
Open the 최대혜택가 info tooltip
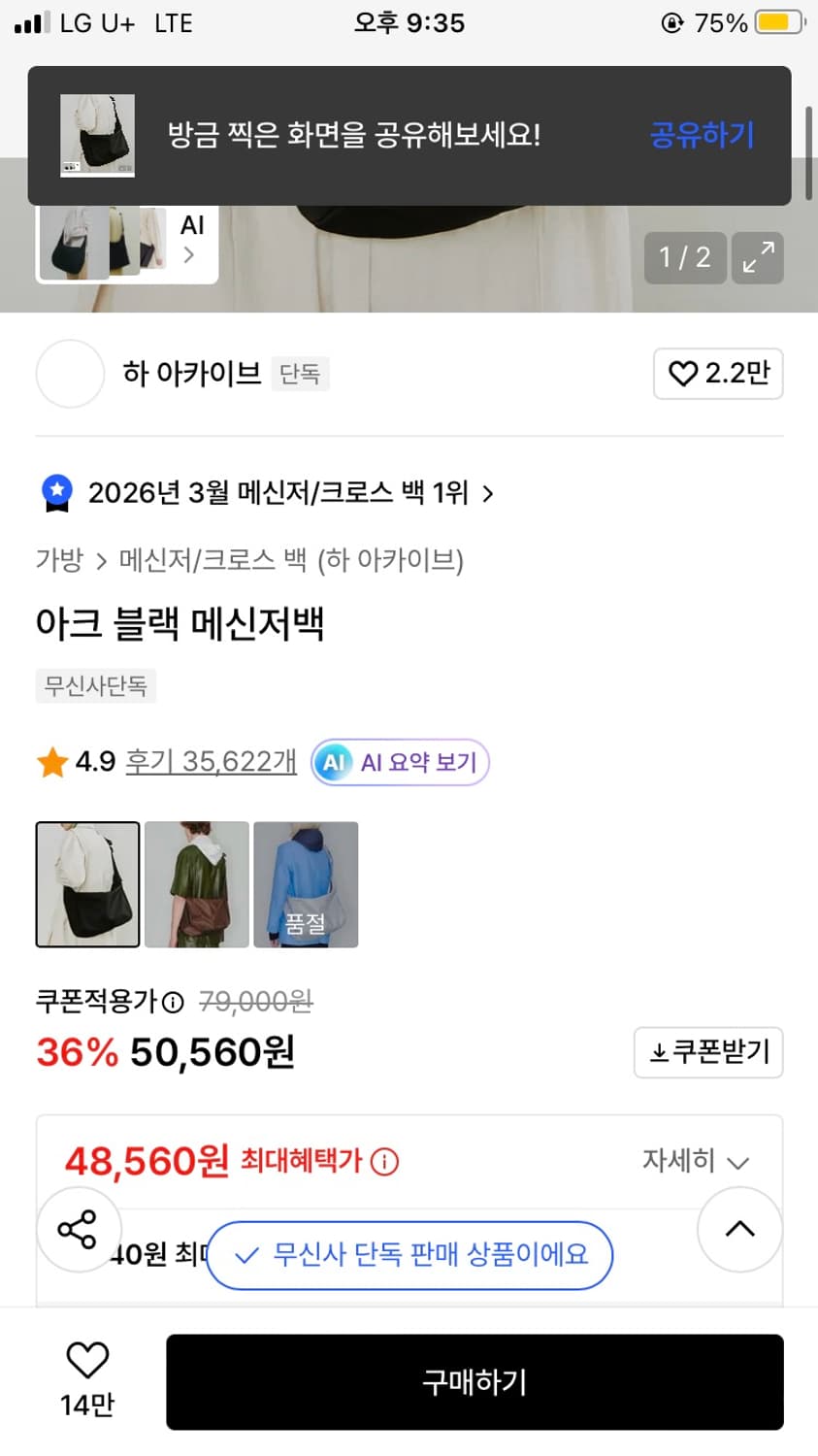point(386,1161)
